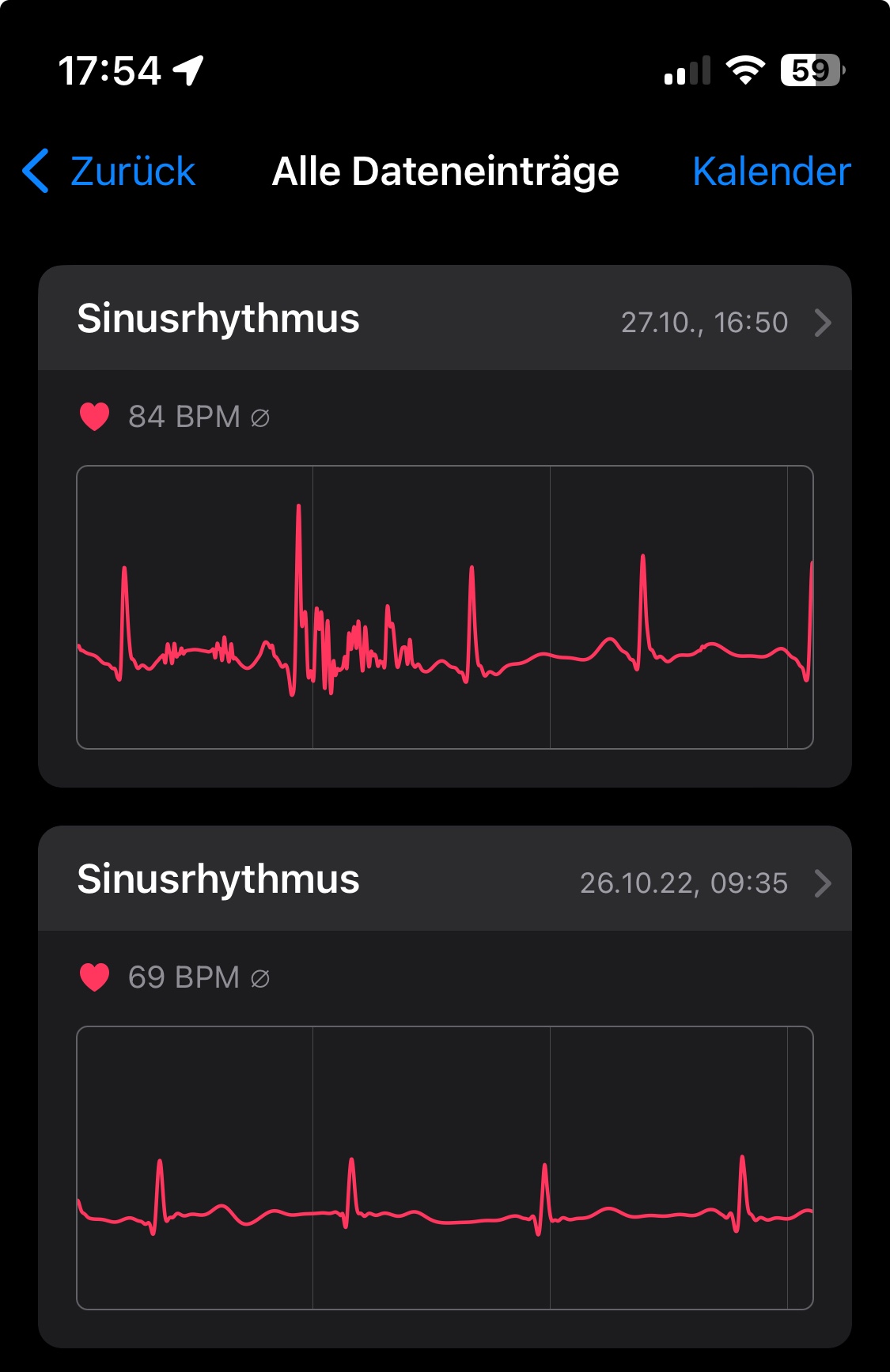View the 69 BPM ECG chart
The height and width of the screenshot is (1372, 890).
click(x=445, y=1167)
